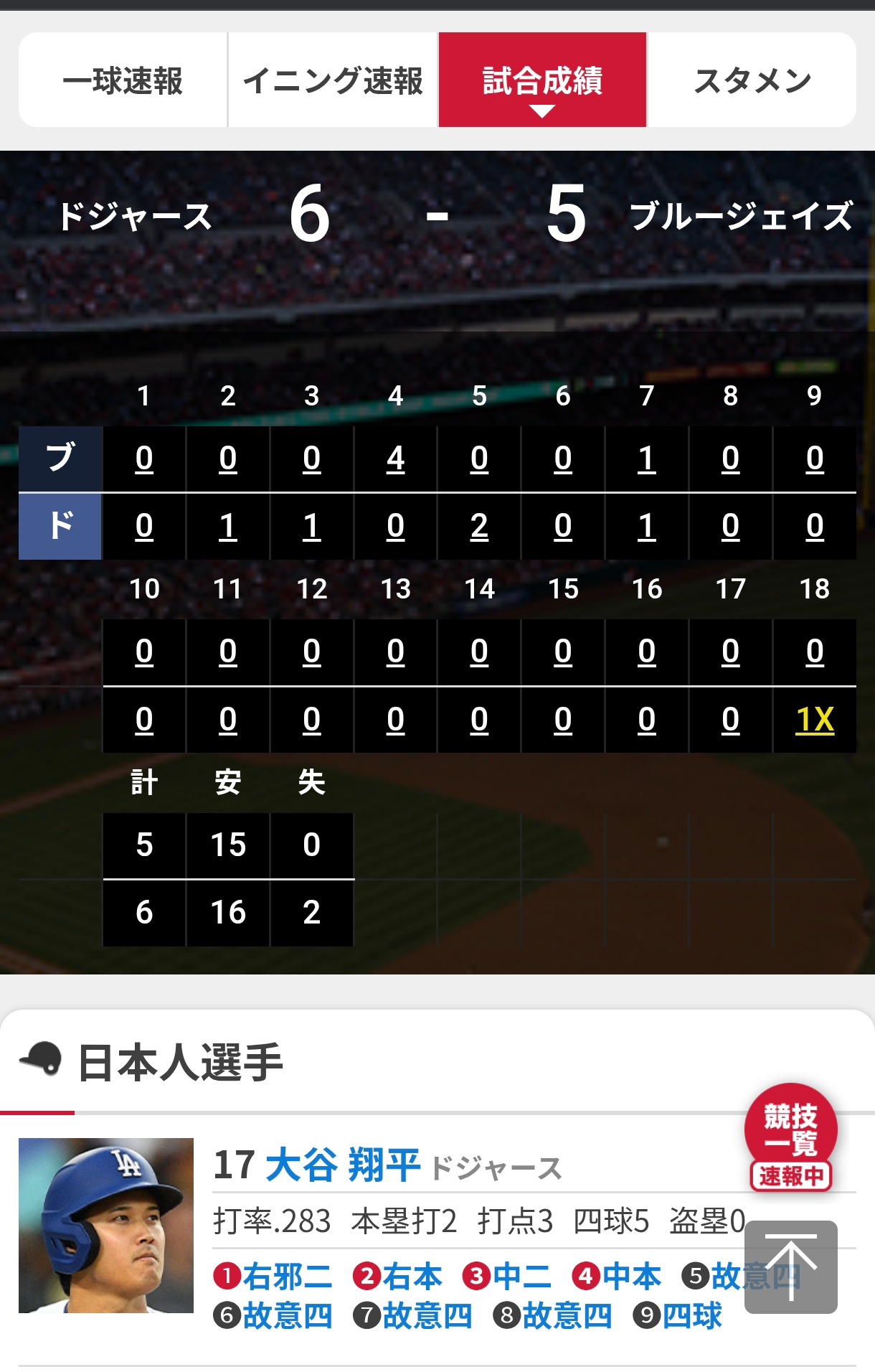875x1372 pixels.
Task: Open 大谷 翔平 player profile link
Action: 343,1165
